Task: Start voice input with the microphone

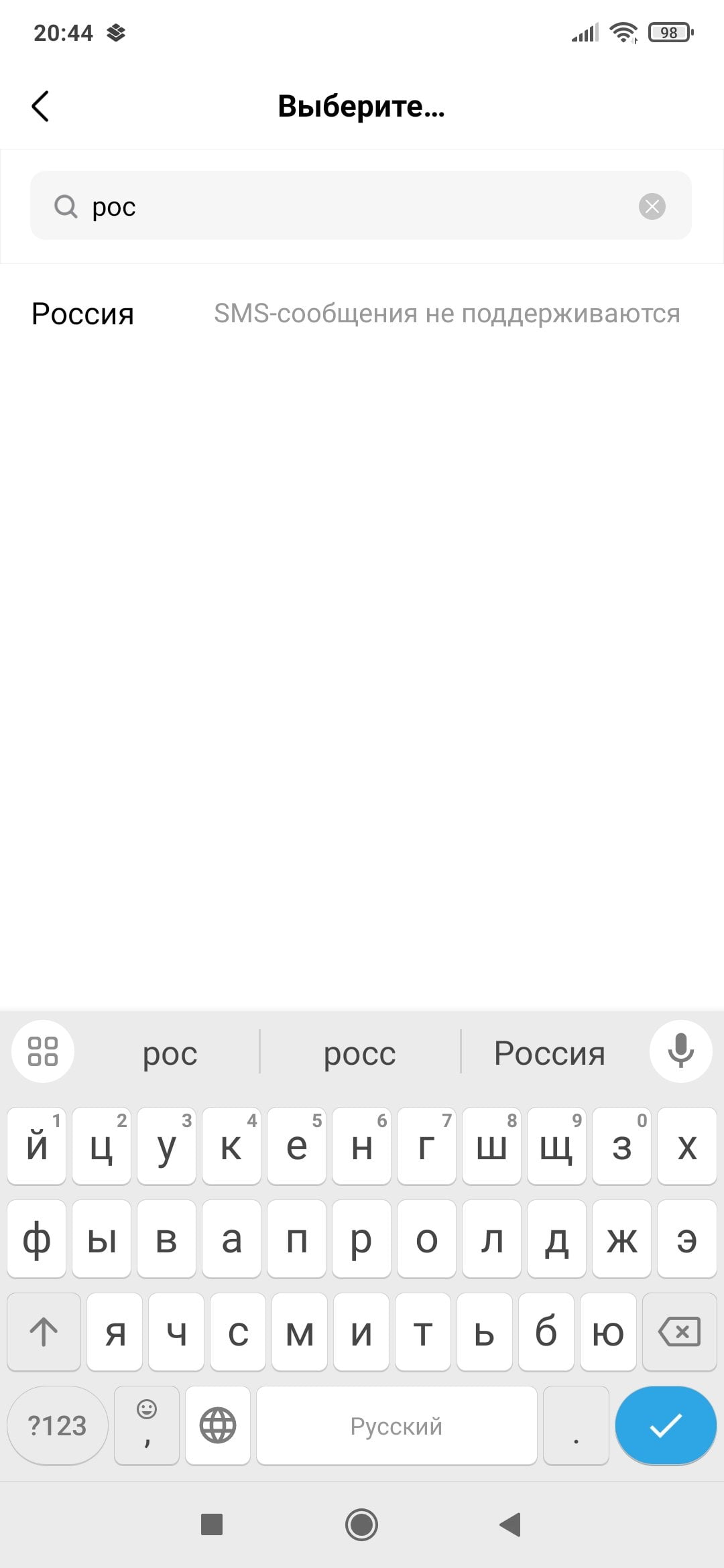Action: click(680, 1051)
